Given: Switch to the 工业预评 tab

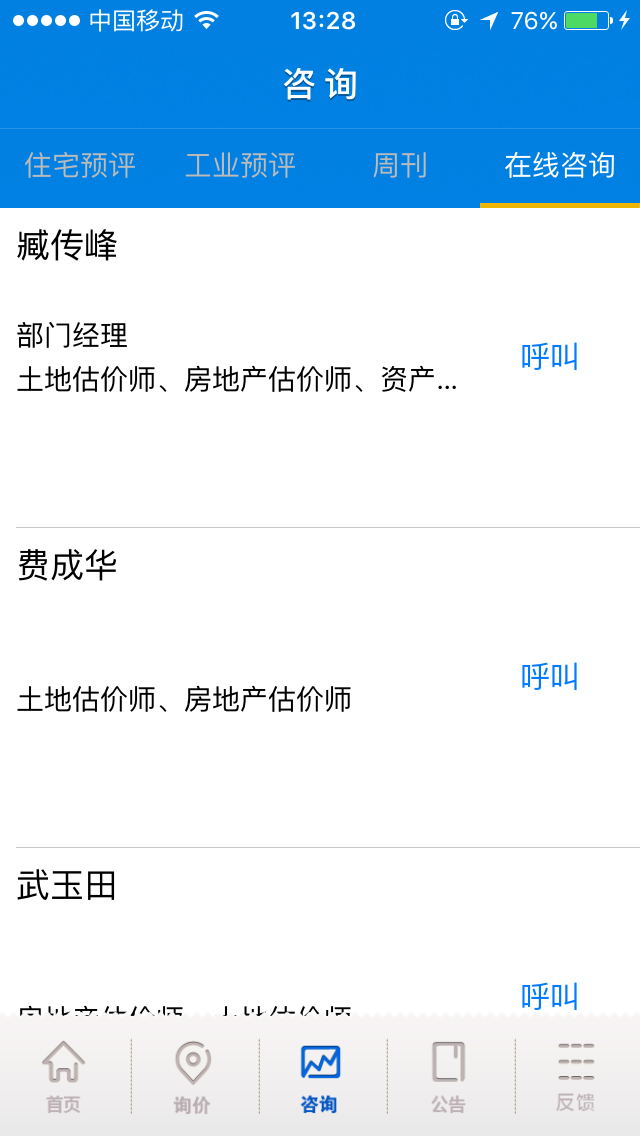Looking at the screenshot, I should point(240,166).
